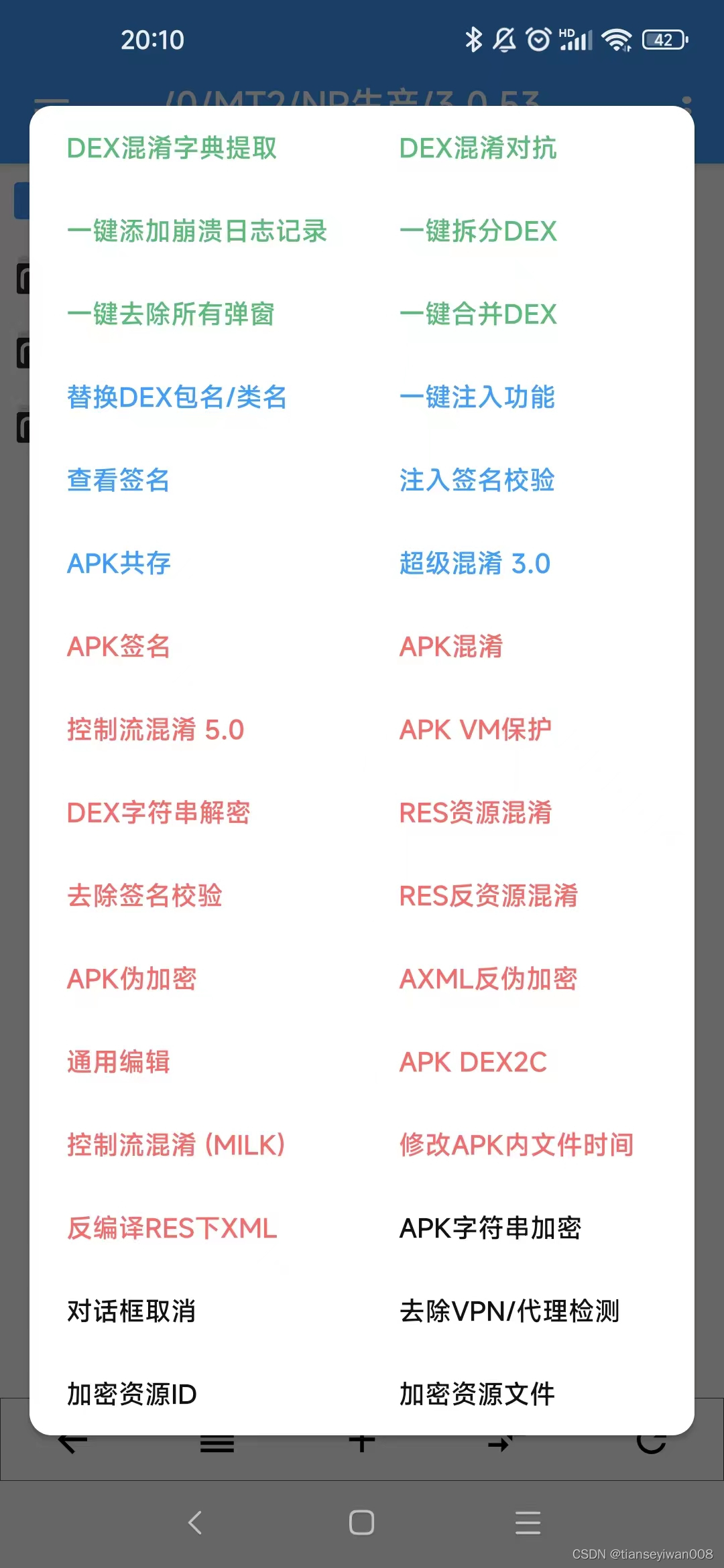
Task: Select APK共存 function
Action: click(119, 564)
